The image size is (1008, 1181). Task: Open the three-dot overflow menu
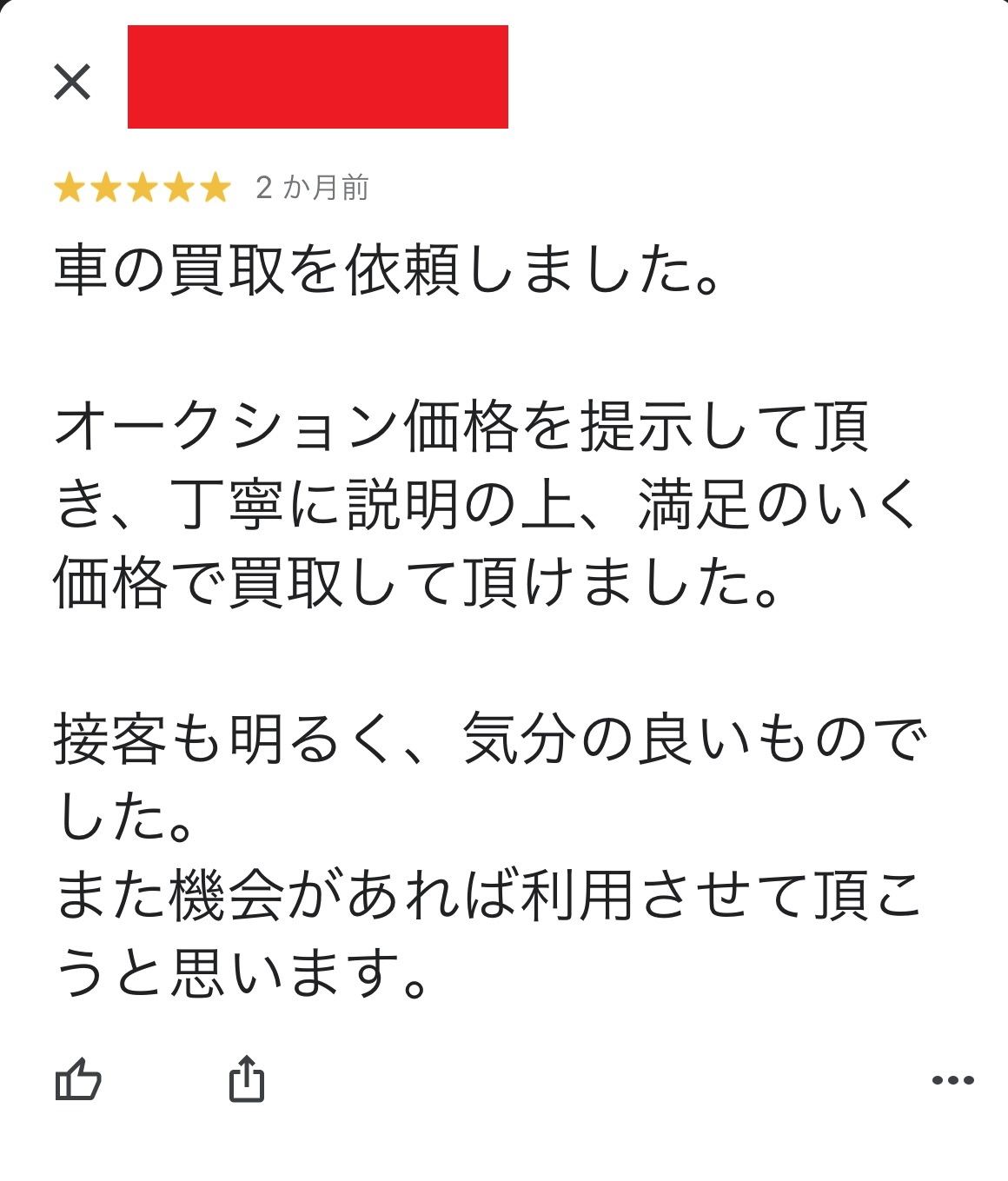[x=952, y=1080]
